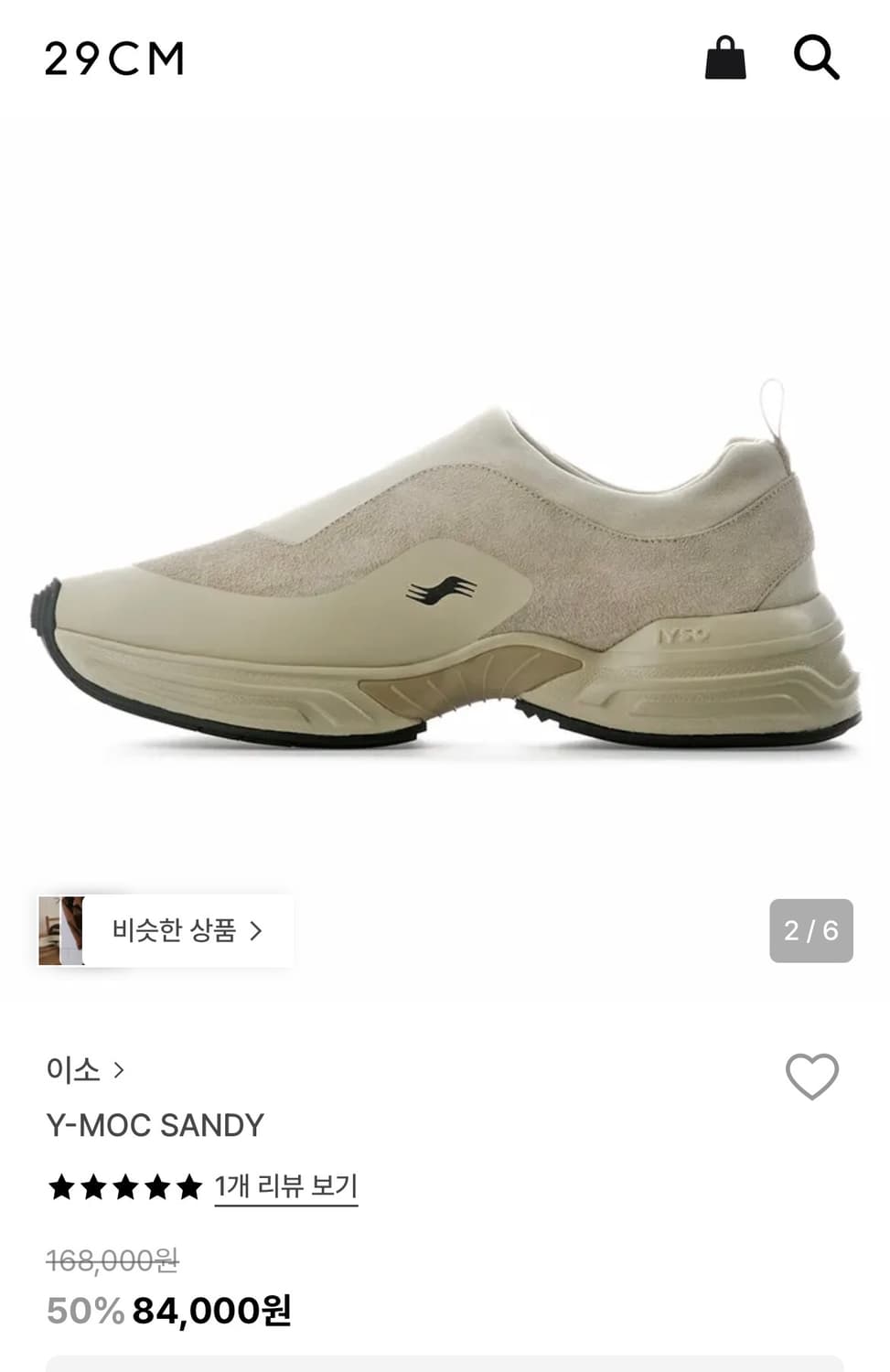
Task: Open the search function
Action: (x=819, y=58)
